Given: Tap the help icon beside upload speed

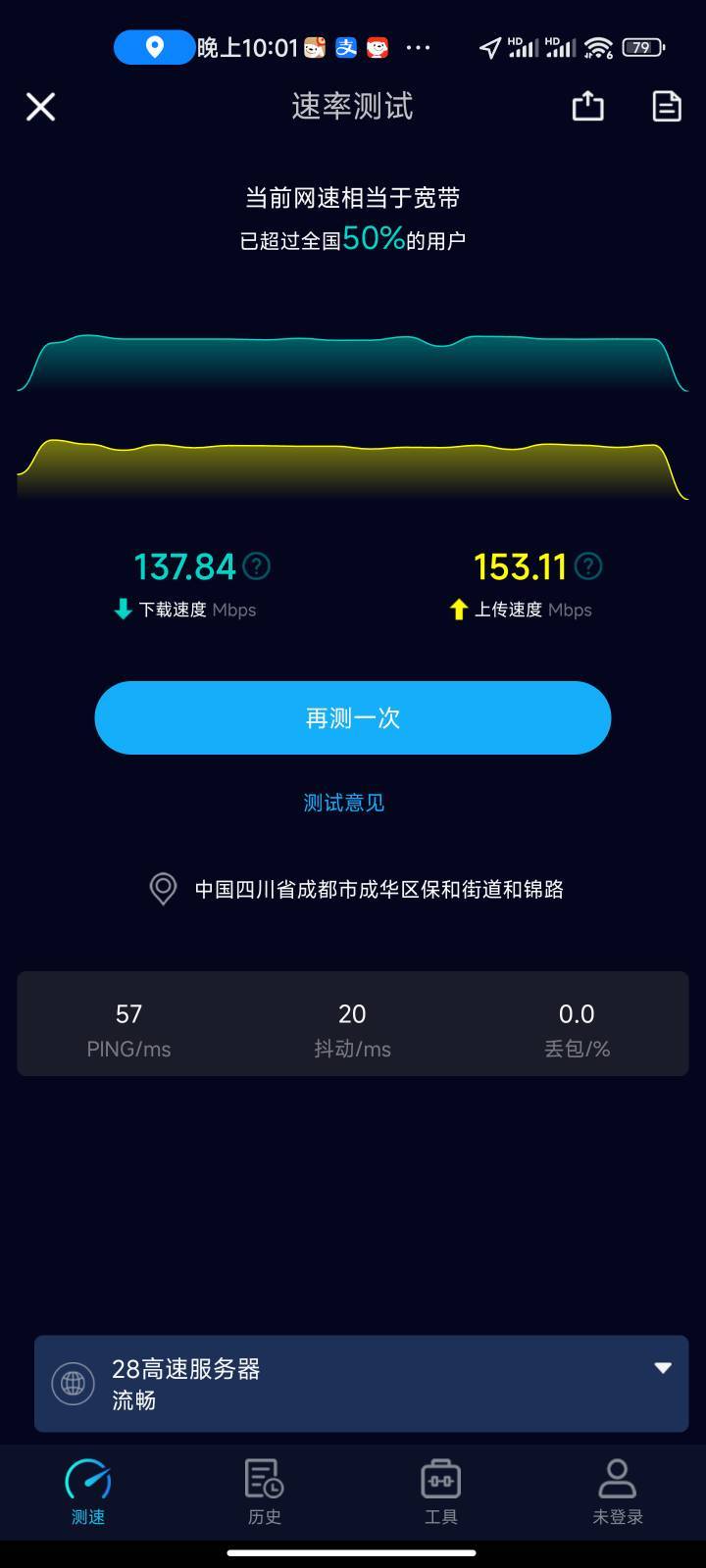Looking at the screenshot, I should [x=588, y=565].
